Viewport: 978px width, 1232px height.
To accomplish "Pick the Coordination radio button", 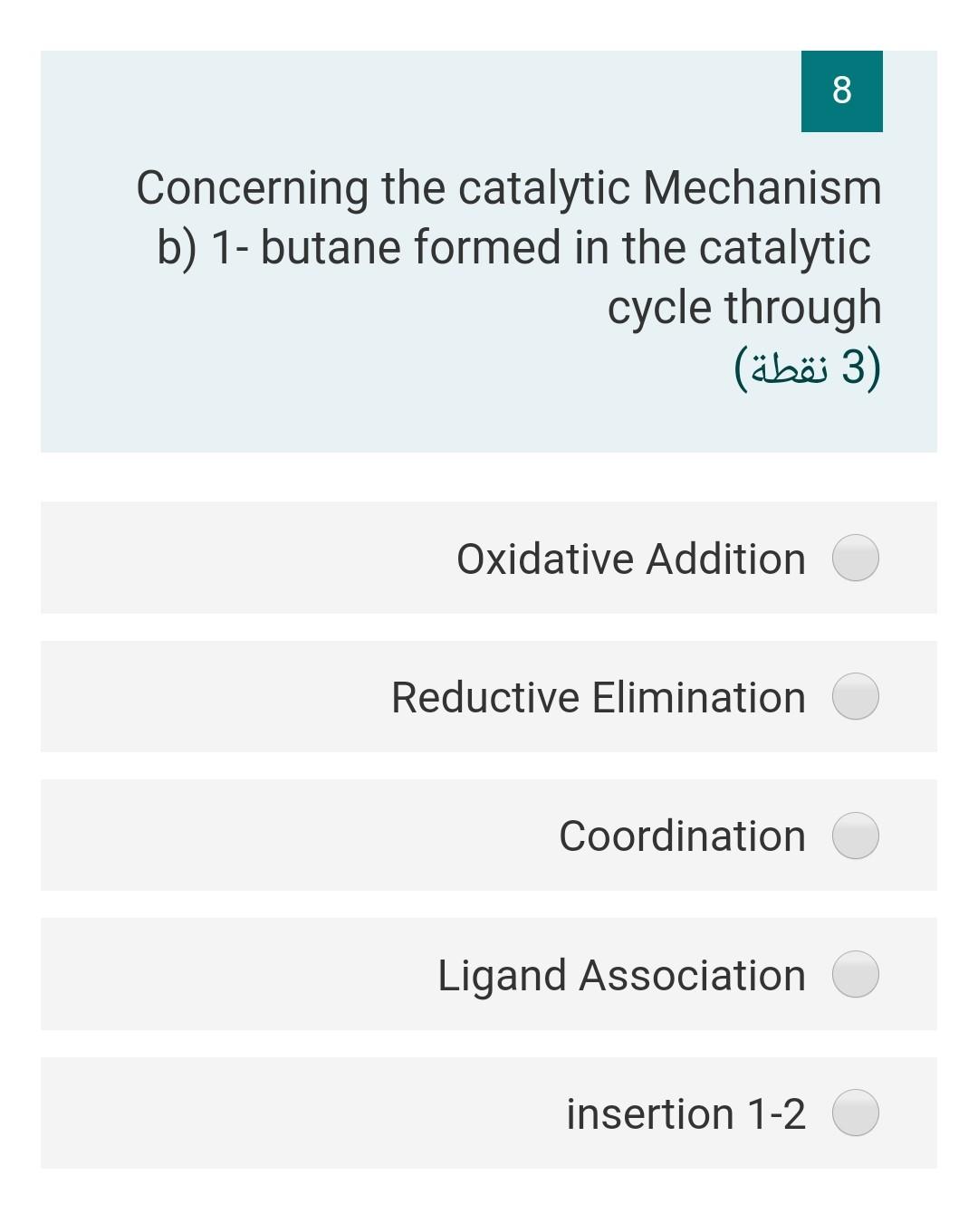I will 855,836.
